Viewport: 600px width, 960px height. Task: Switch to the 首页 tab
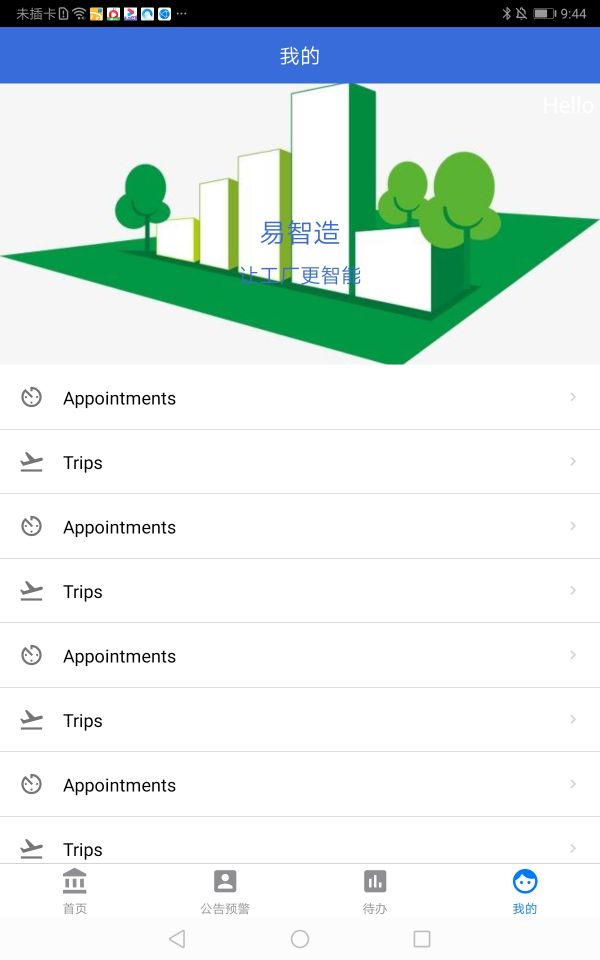[x=75, y=891]
